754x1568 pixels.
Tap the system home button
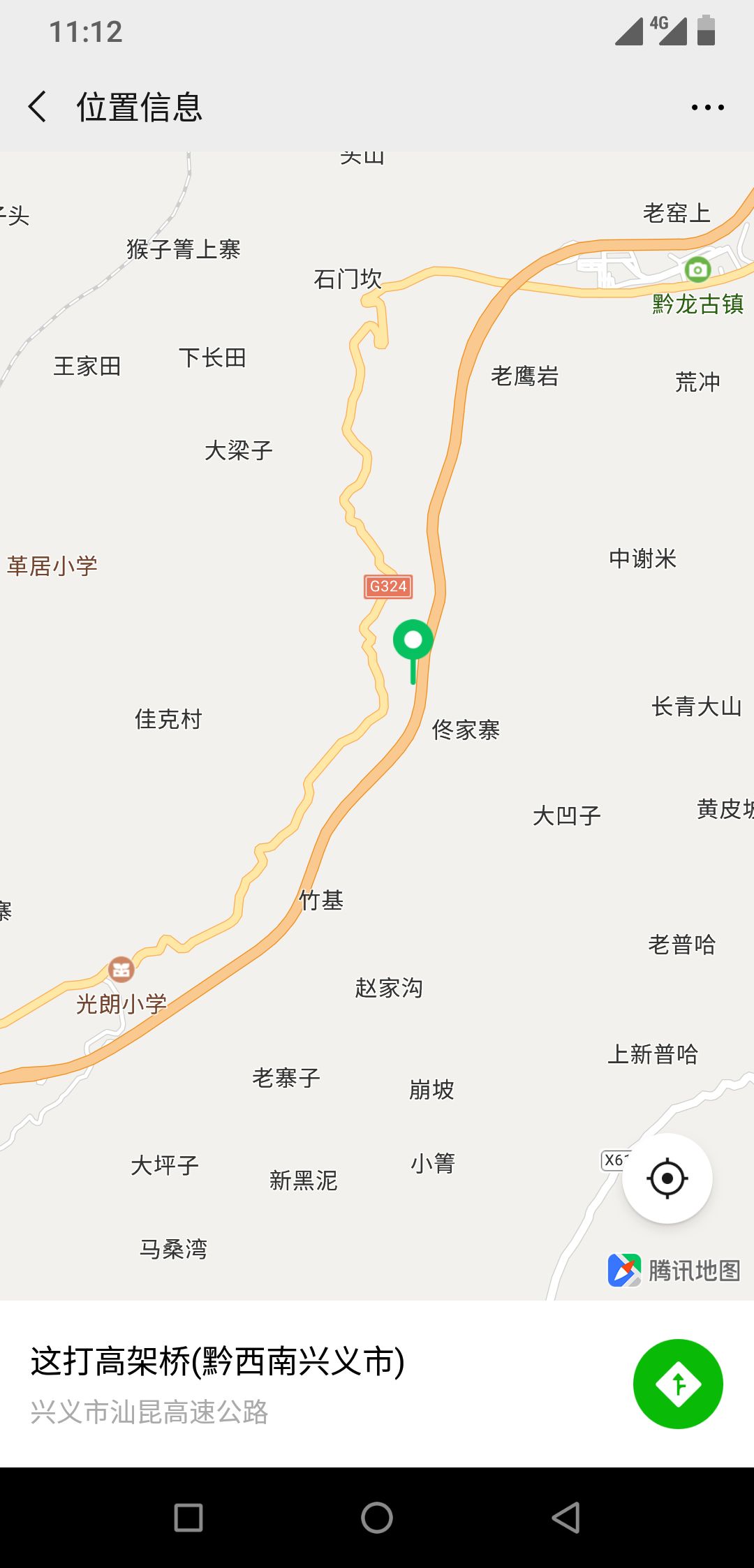pos(377,1518)
